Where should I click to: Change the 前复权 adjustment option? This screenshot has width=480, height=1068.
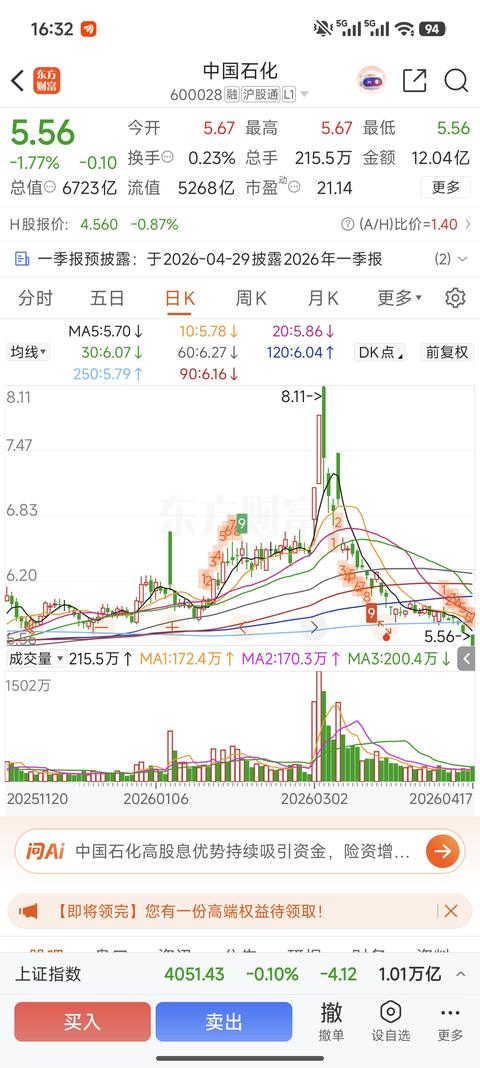point(447,352)
